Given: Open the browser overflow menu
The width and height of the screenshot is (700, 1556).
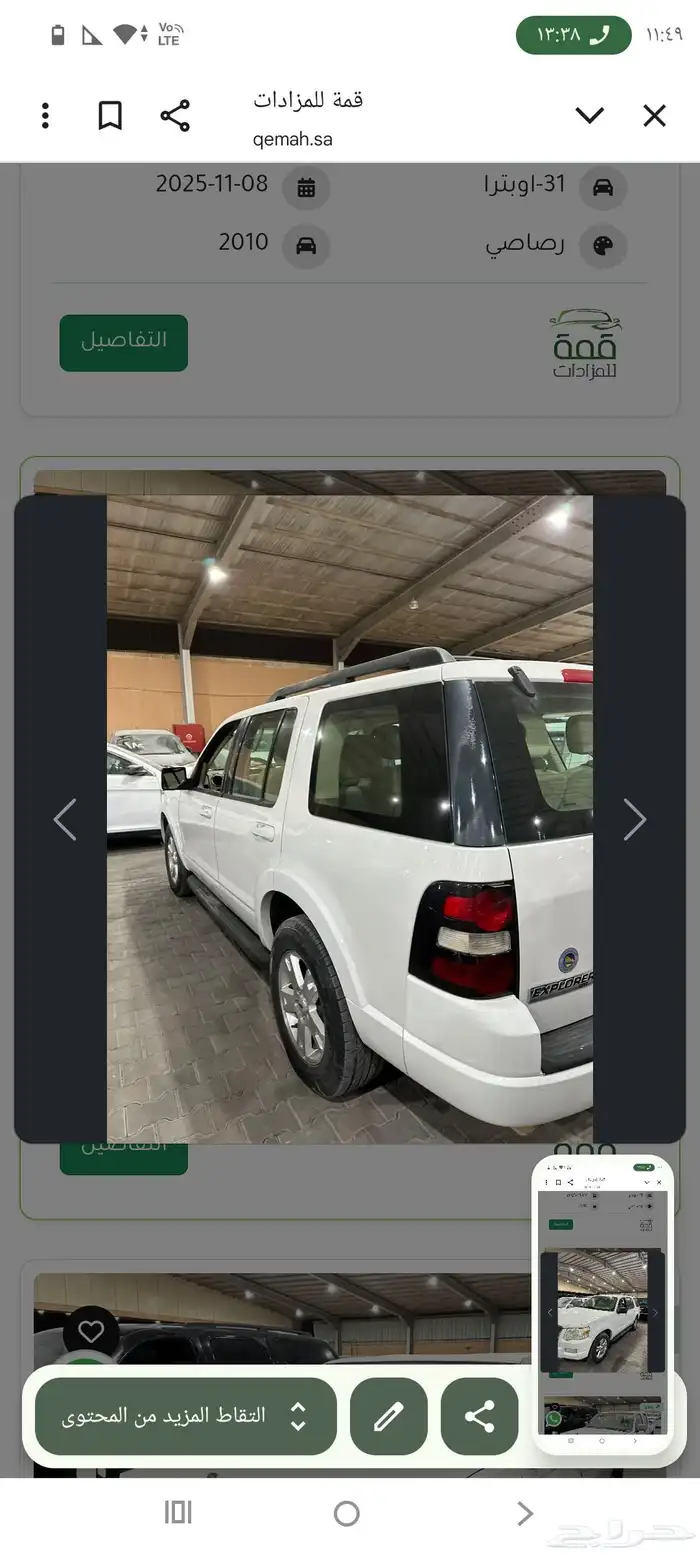Looking at the screenshot, I should (x=45, y=116).
